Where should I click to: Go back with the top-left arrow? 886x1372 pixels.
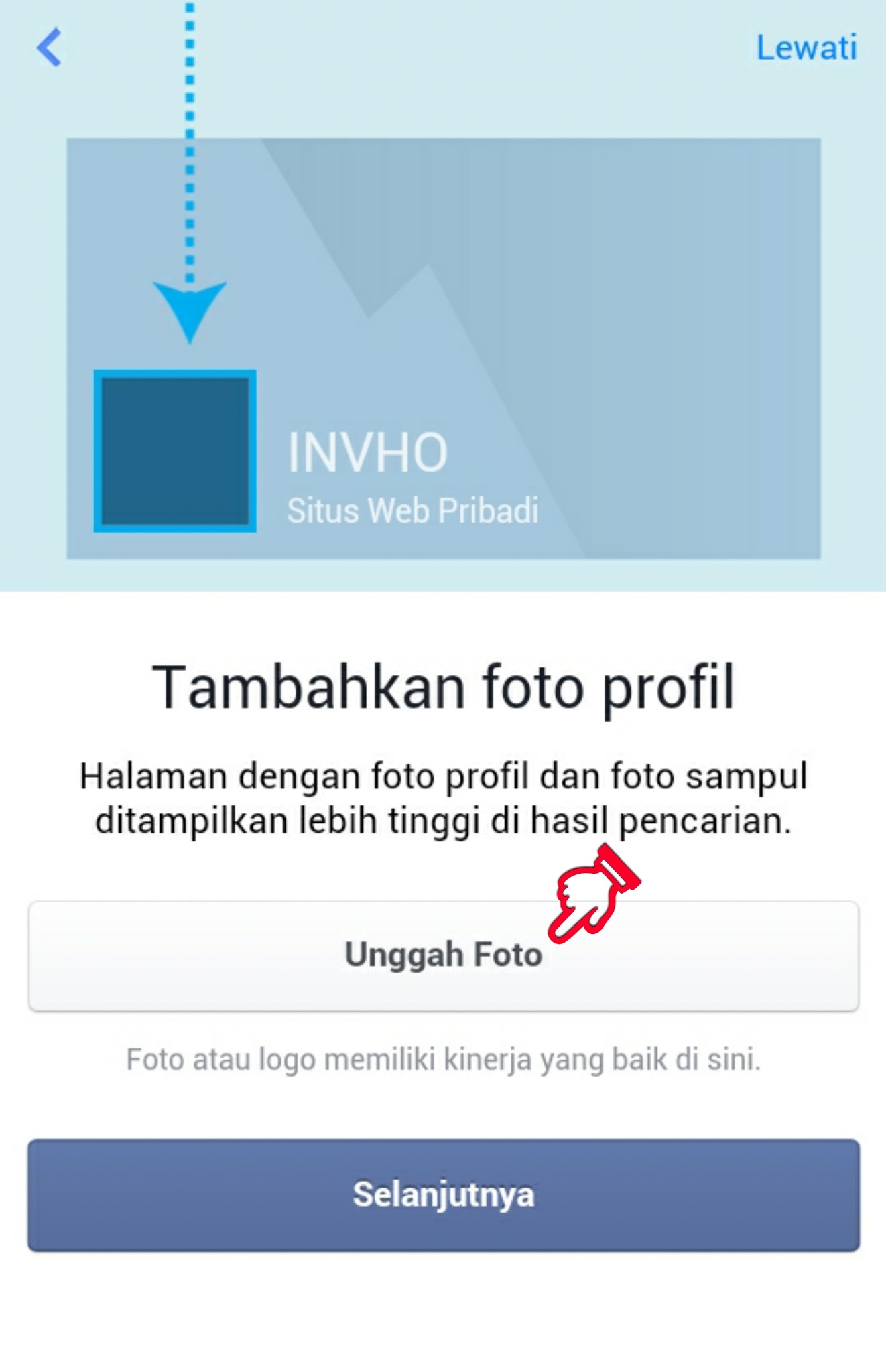pos(49,48)
